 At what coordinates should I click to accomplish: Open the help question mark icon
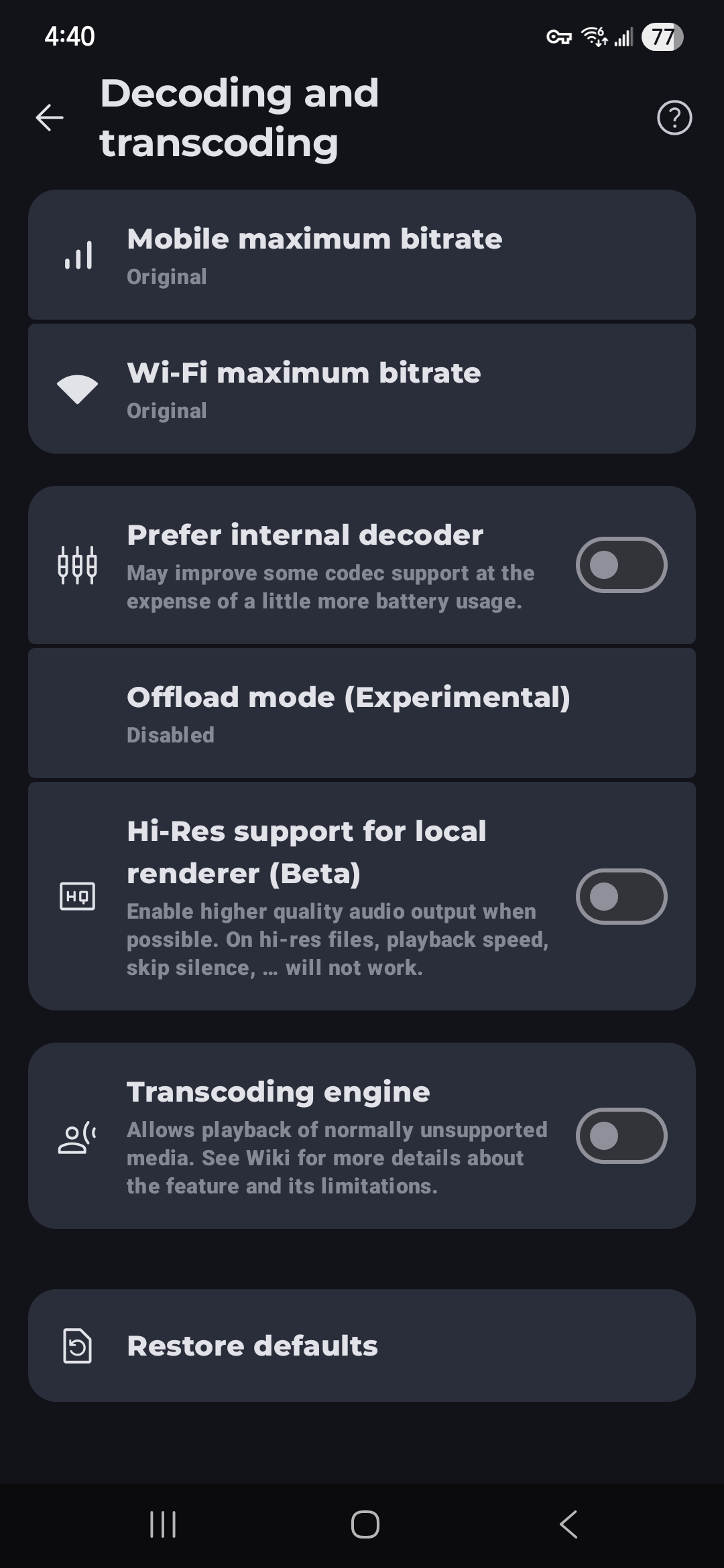(674, 118)
